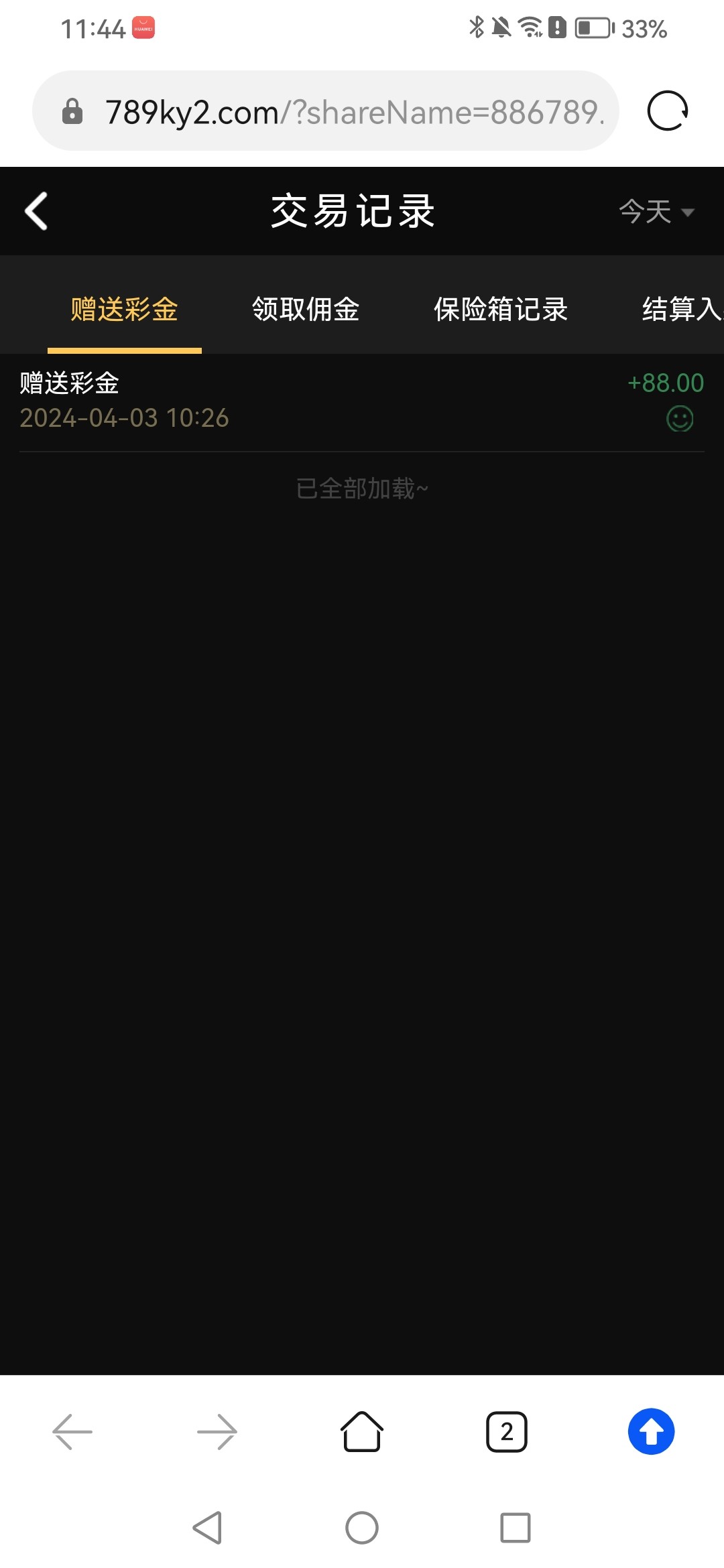
Task: Tap the padlock icon in address bar
Action: [71, 110]
